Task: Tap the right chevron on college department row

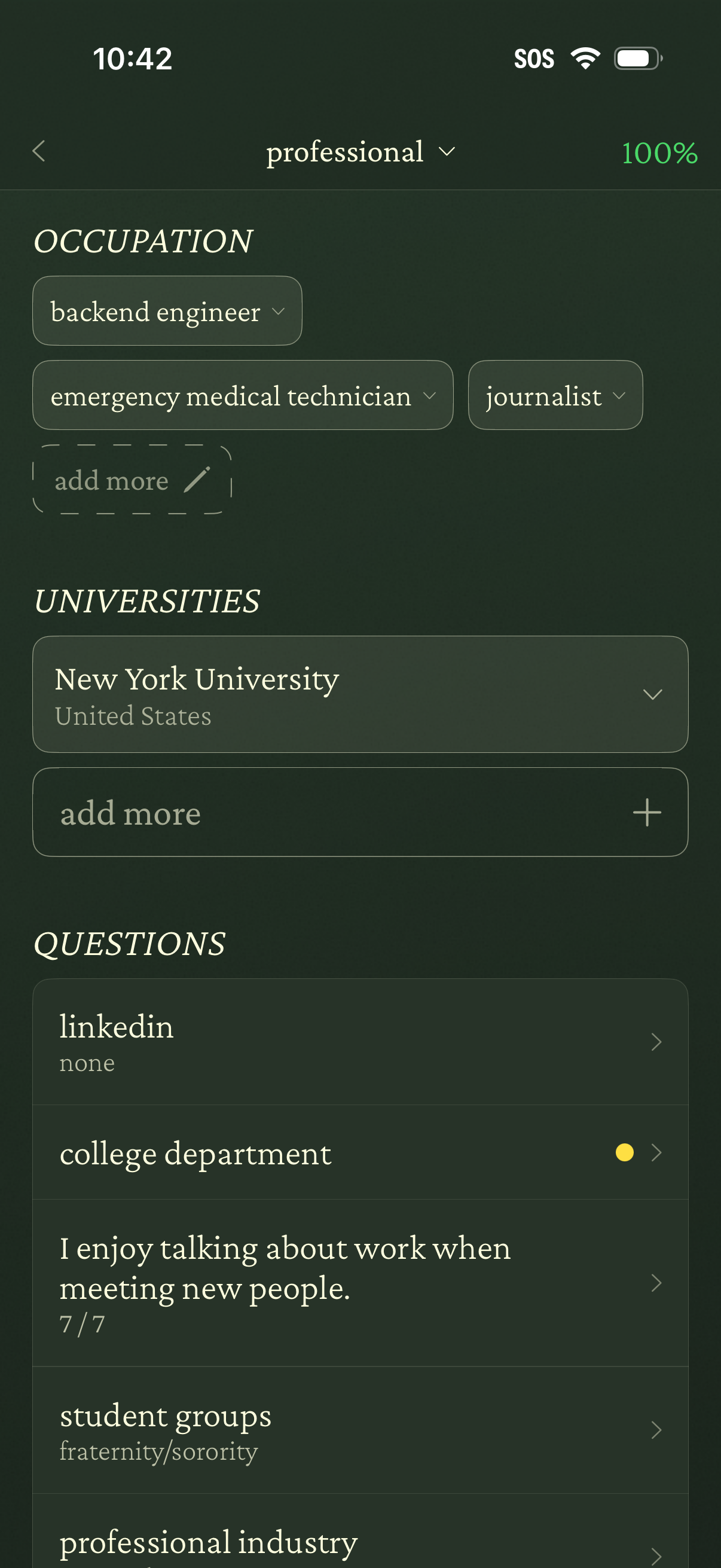Action: [656, 1151]
